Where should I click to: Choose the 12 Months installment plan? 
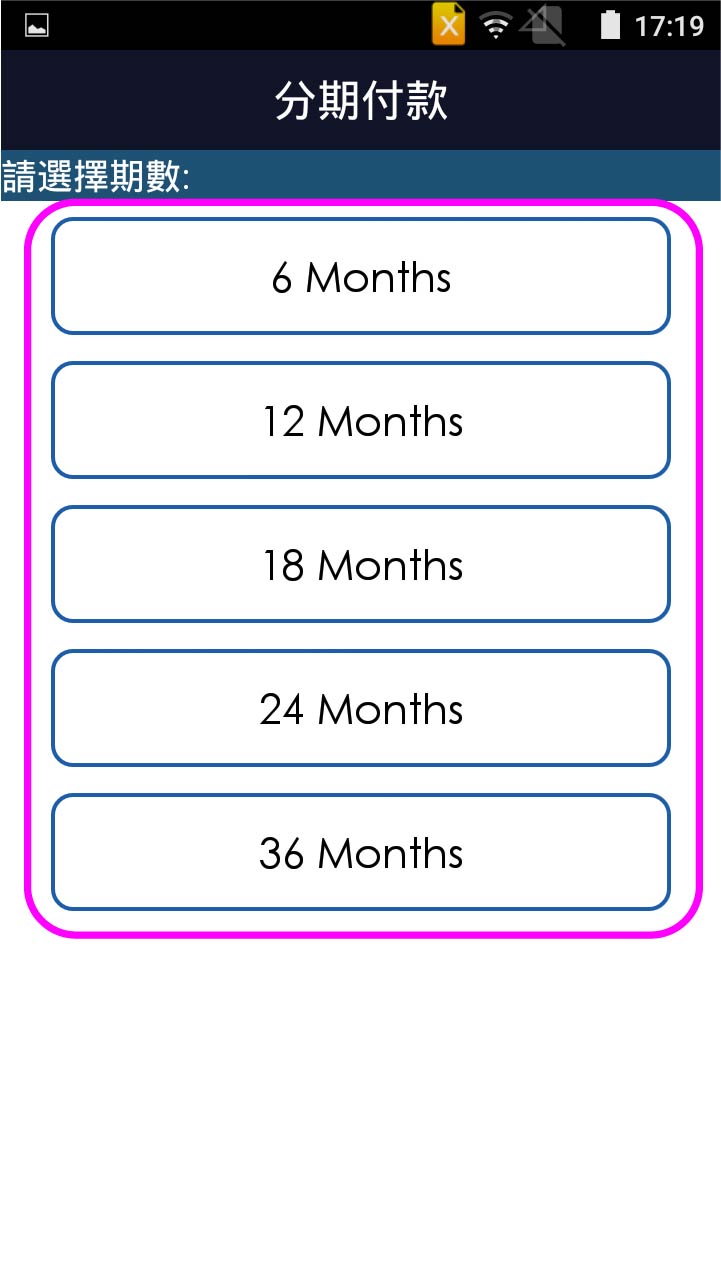[361, 421]
